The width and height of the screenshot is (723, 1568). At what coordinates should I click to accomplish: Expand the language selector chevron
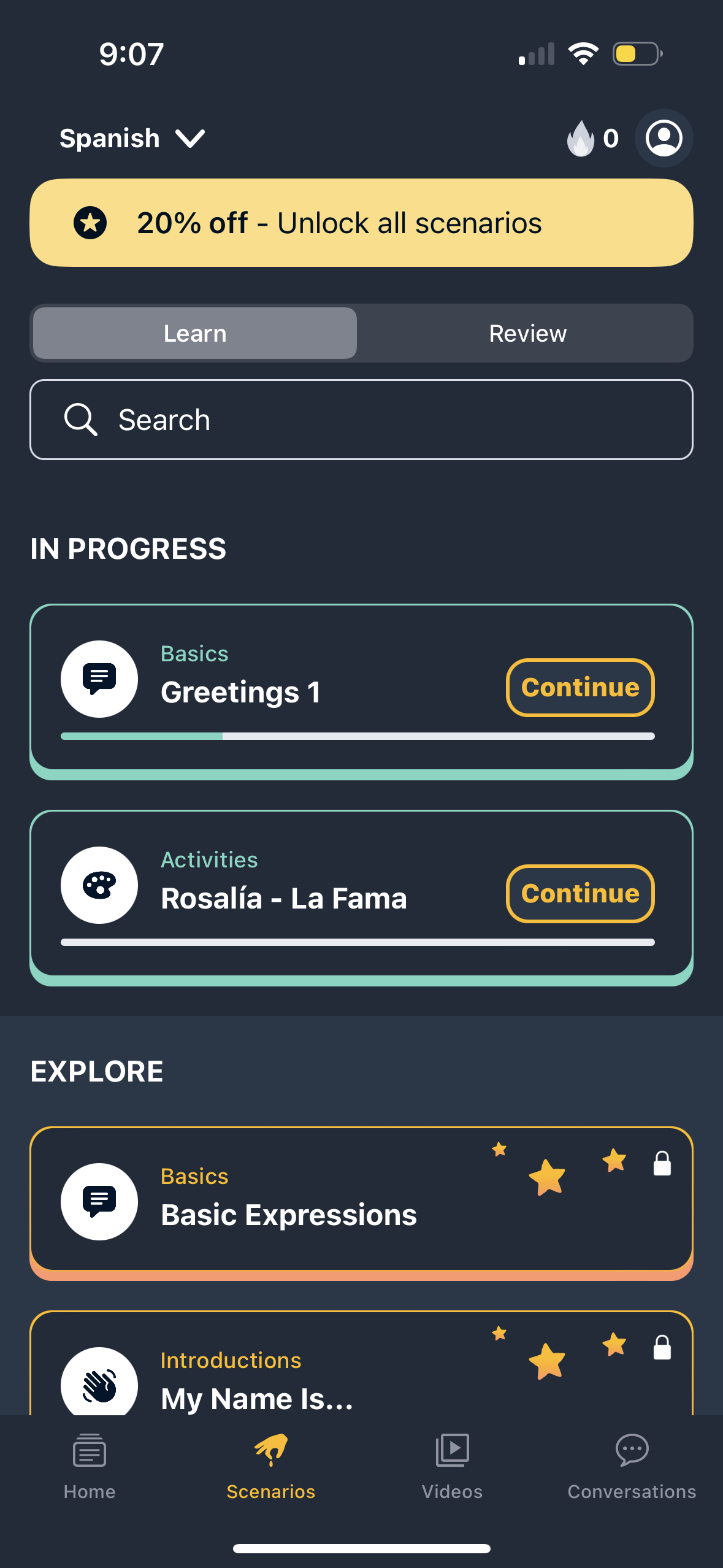pyautogui.click(x=190, y=138)
